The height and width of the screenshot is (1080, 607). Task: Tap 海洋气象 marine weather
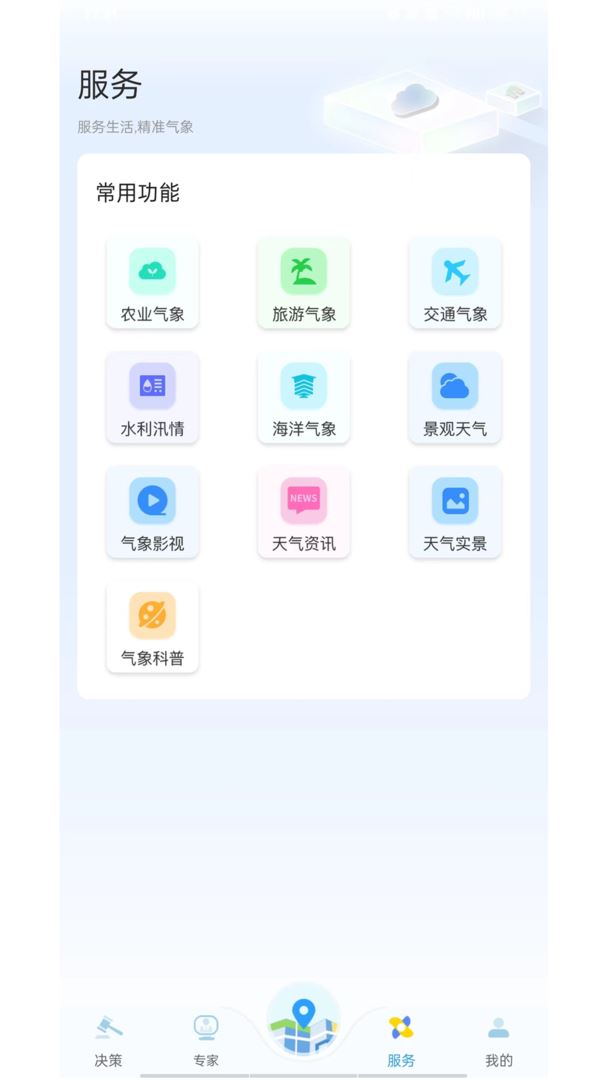point(304,398)
